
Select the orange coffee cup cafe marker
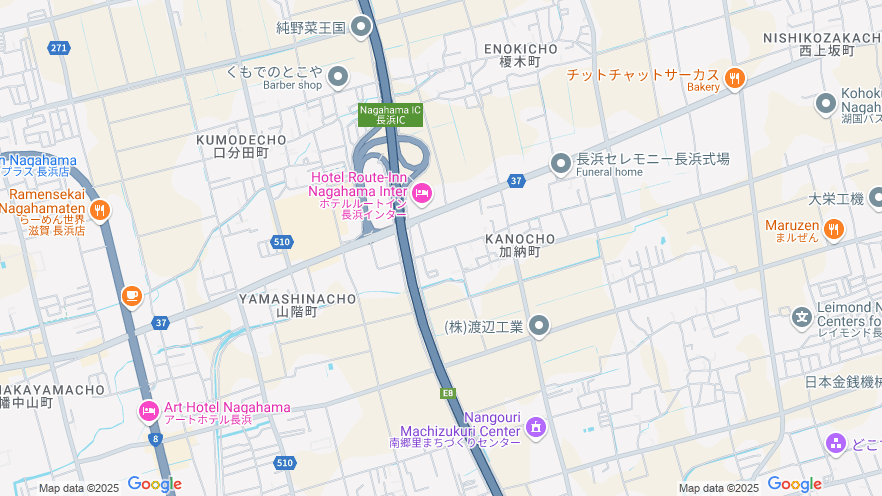(131, 295)
